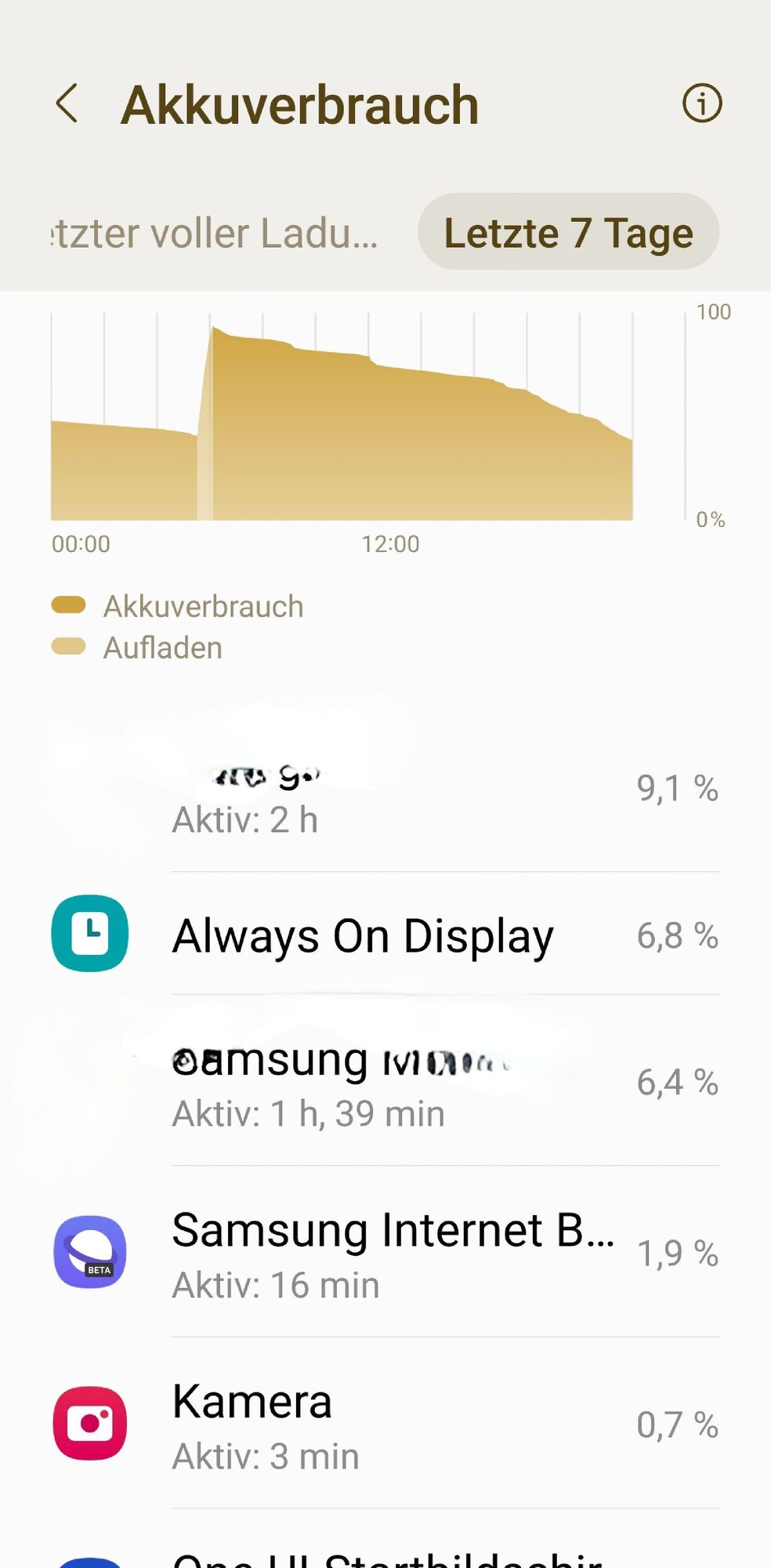Image resolution: width=771 pixels, height=1568 pixels.
Task: Switch to the last full charge tab
Action: [x=215, y=233]
